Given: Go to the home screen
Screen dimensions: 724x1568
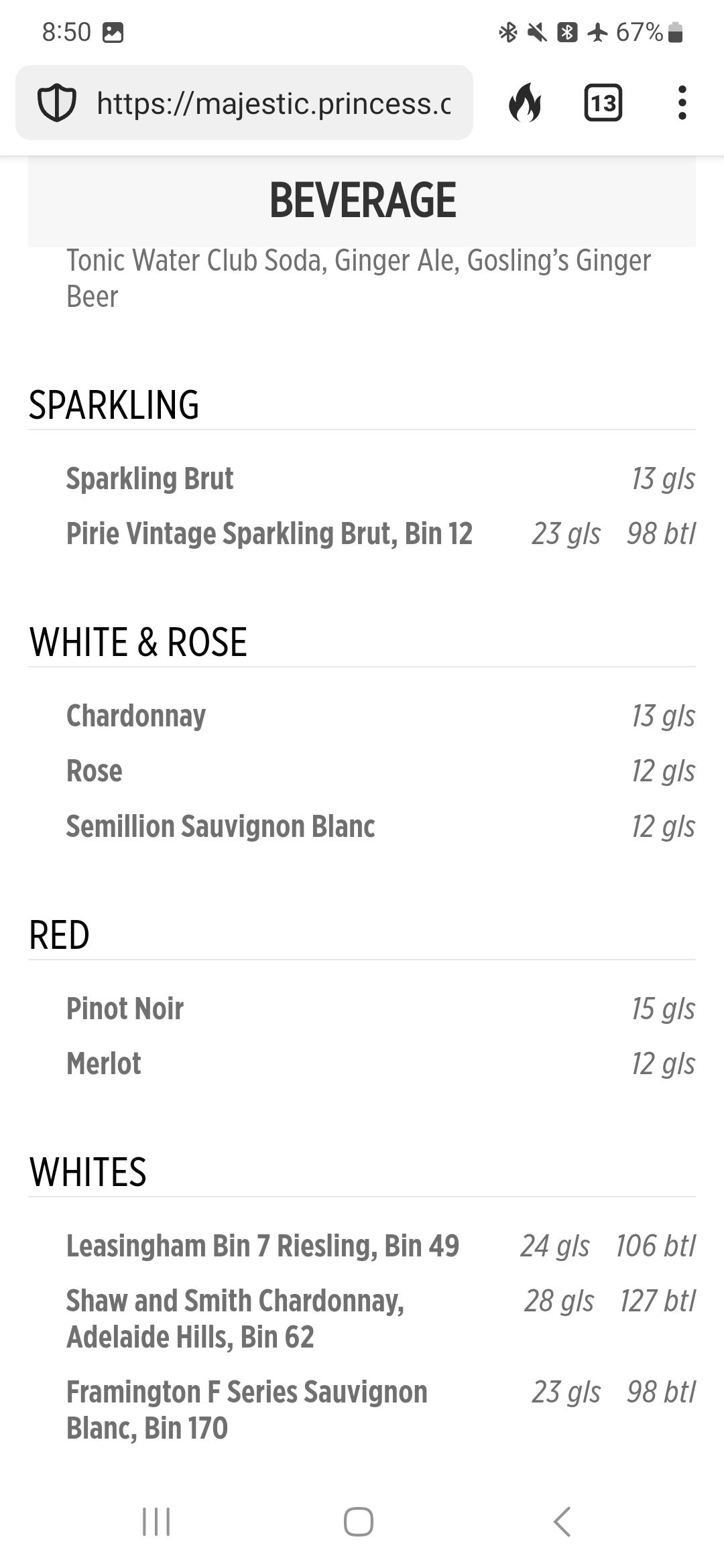Looking at the screenshot, I should (x=359, y=1521).
